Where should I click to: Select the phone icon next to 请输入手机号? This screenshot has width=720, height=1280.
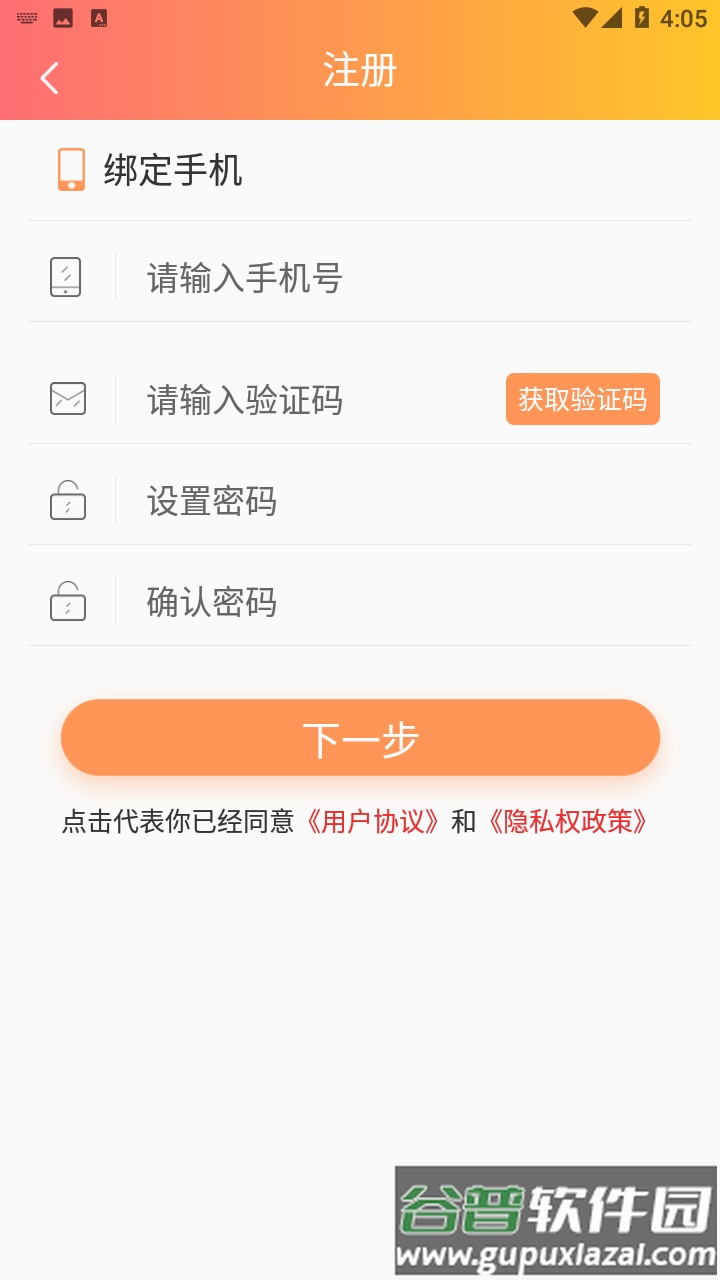tap(66, 277)
